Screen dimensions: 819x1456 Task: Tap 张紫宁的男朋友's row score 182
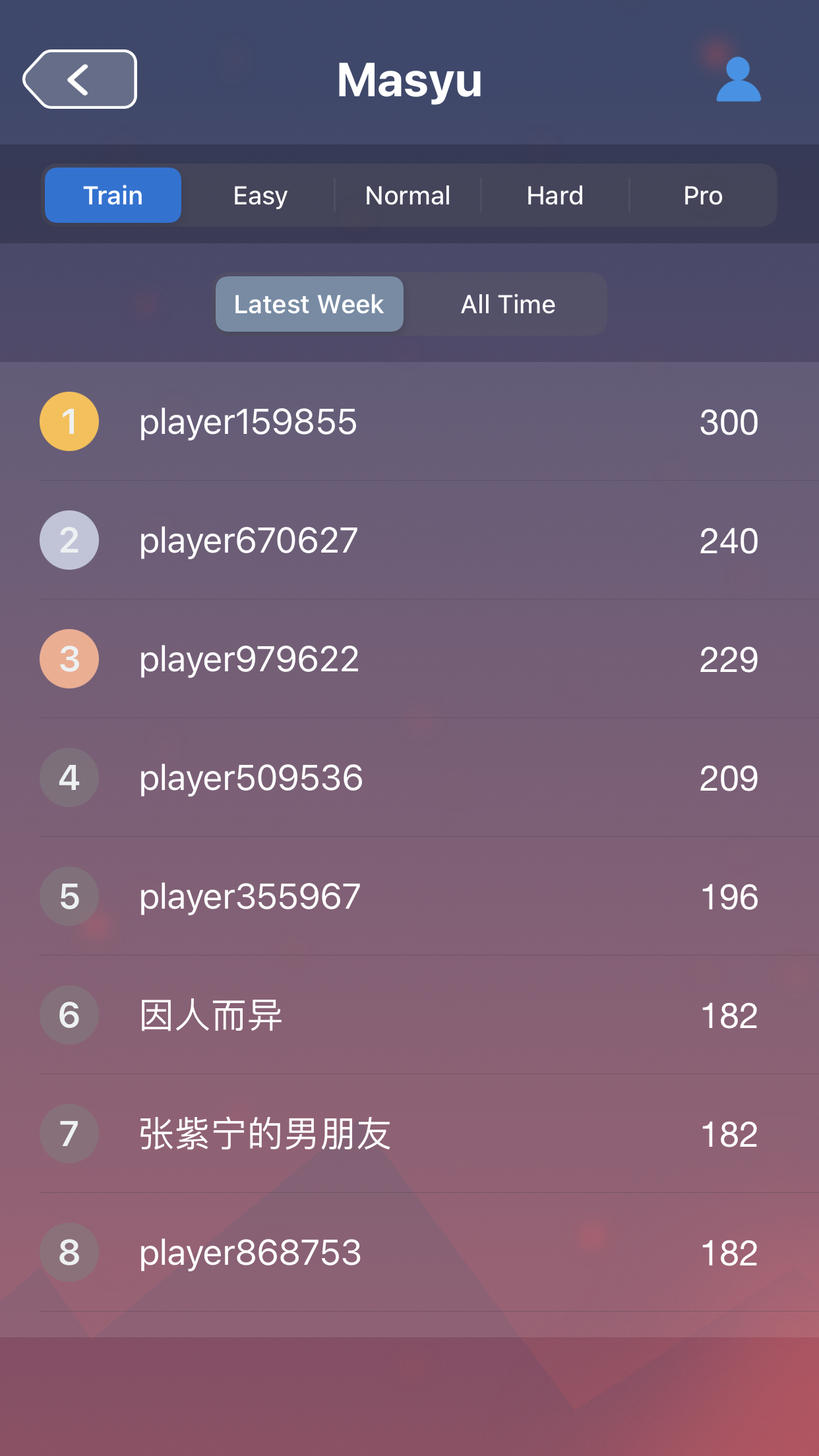click(x=729, y=1134)
